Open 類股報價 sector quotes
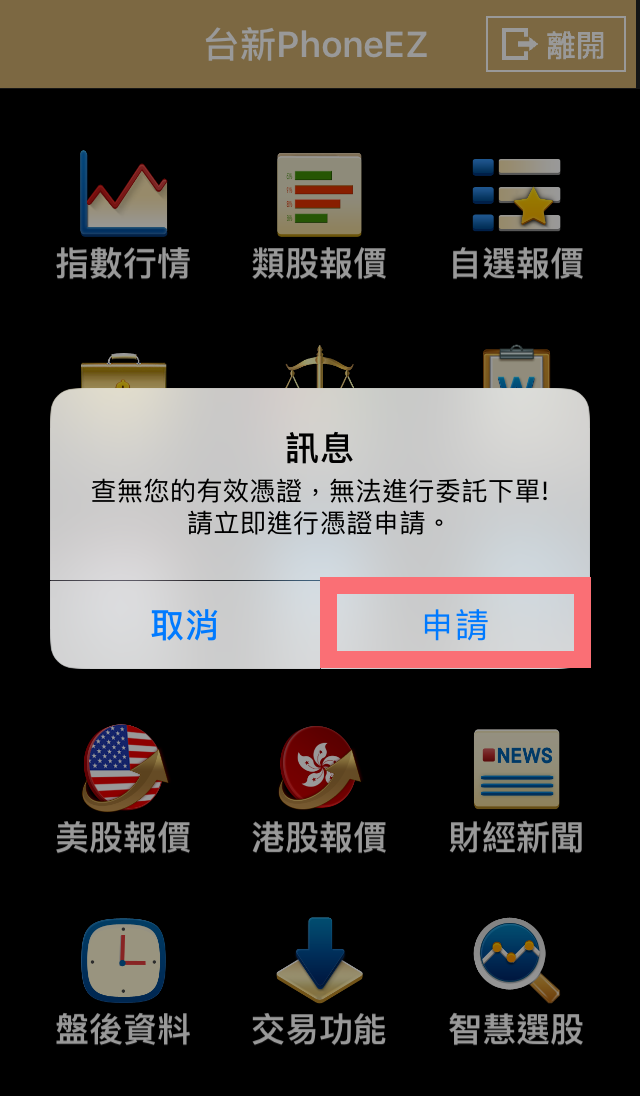 (319, 214)
